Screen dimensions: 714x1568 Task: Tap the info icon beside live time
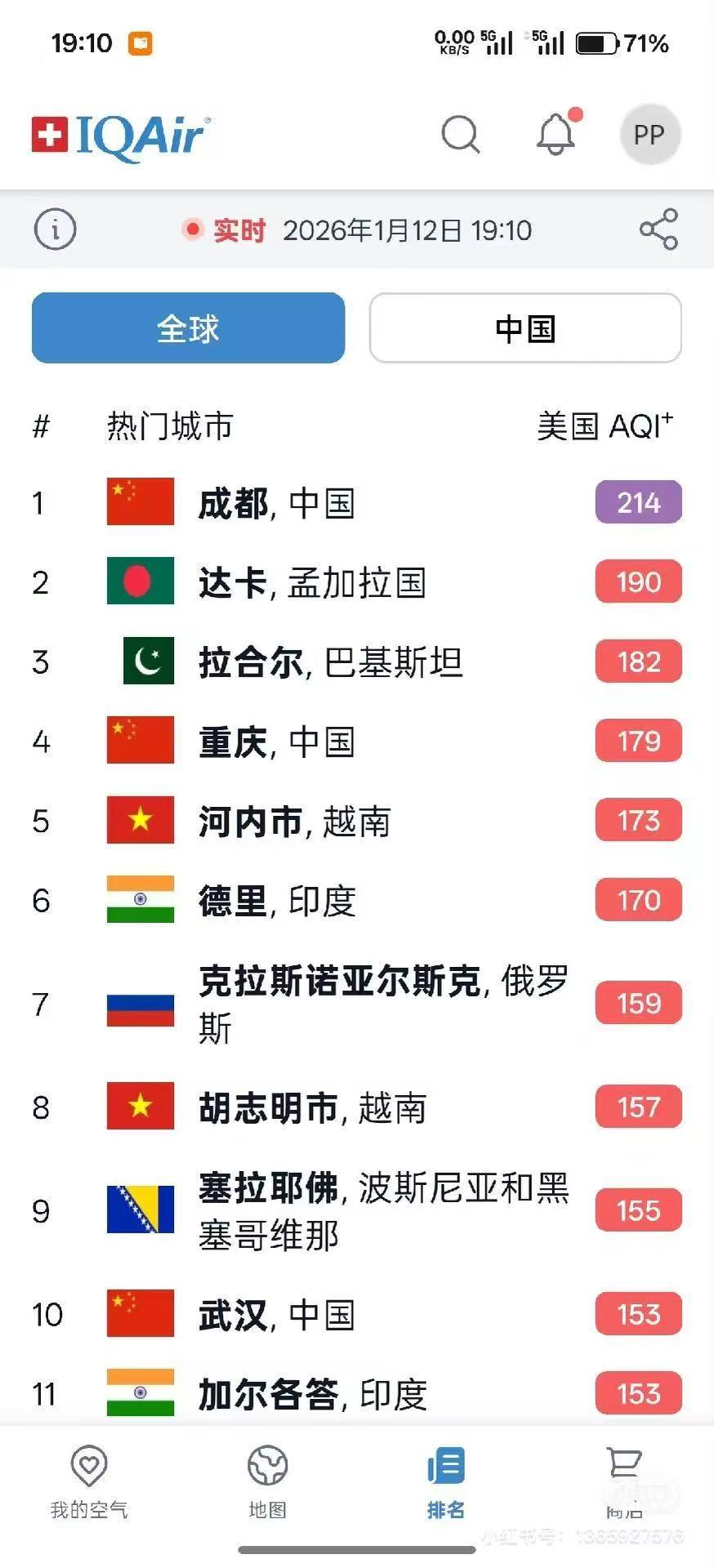click(55, 229)
